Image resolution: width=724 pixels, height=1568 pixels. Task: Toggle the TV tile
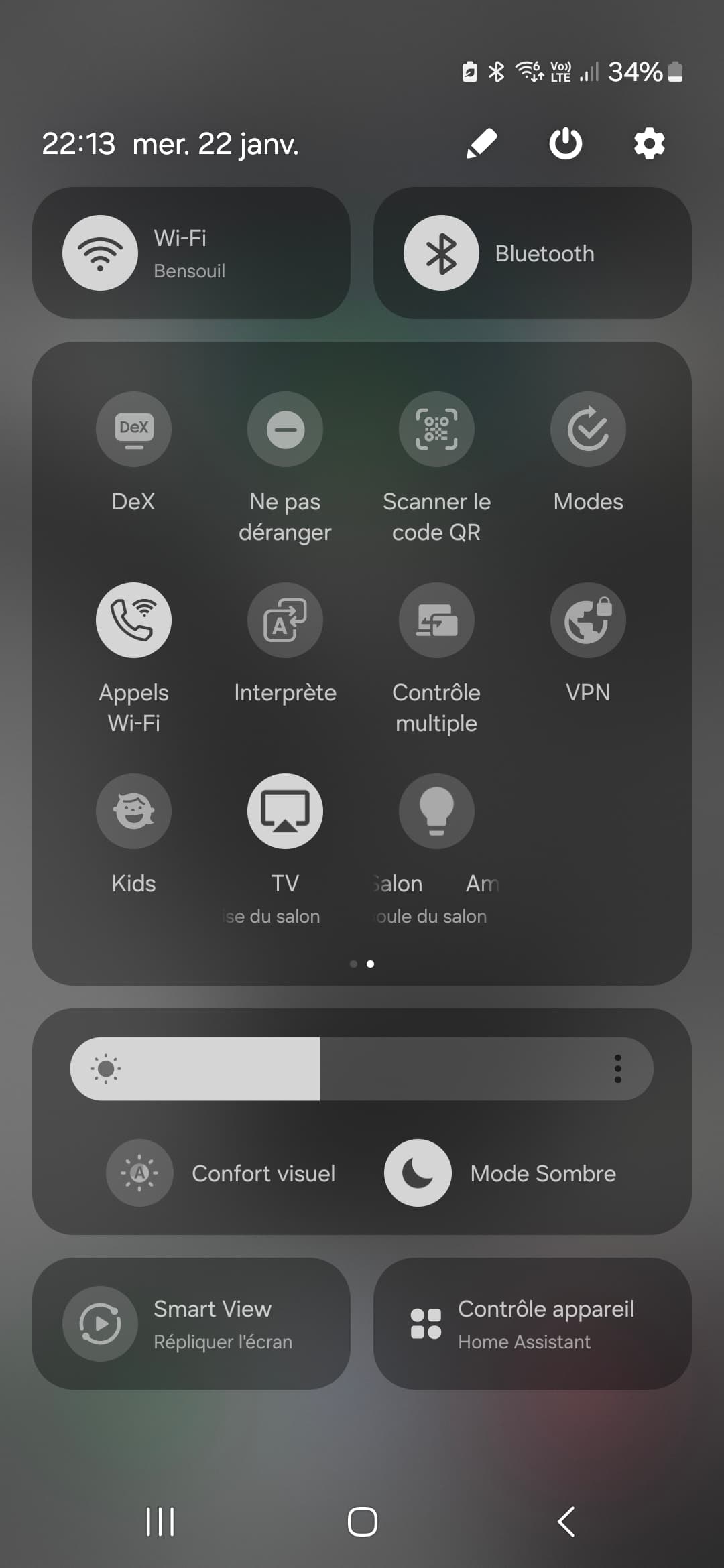(x=285, y=811)
